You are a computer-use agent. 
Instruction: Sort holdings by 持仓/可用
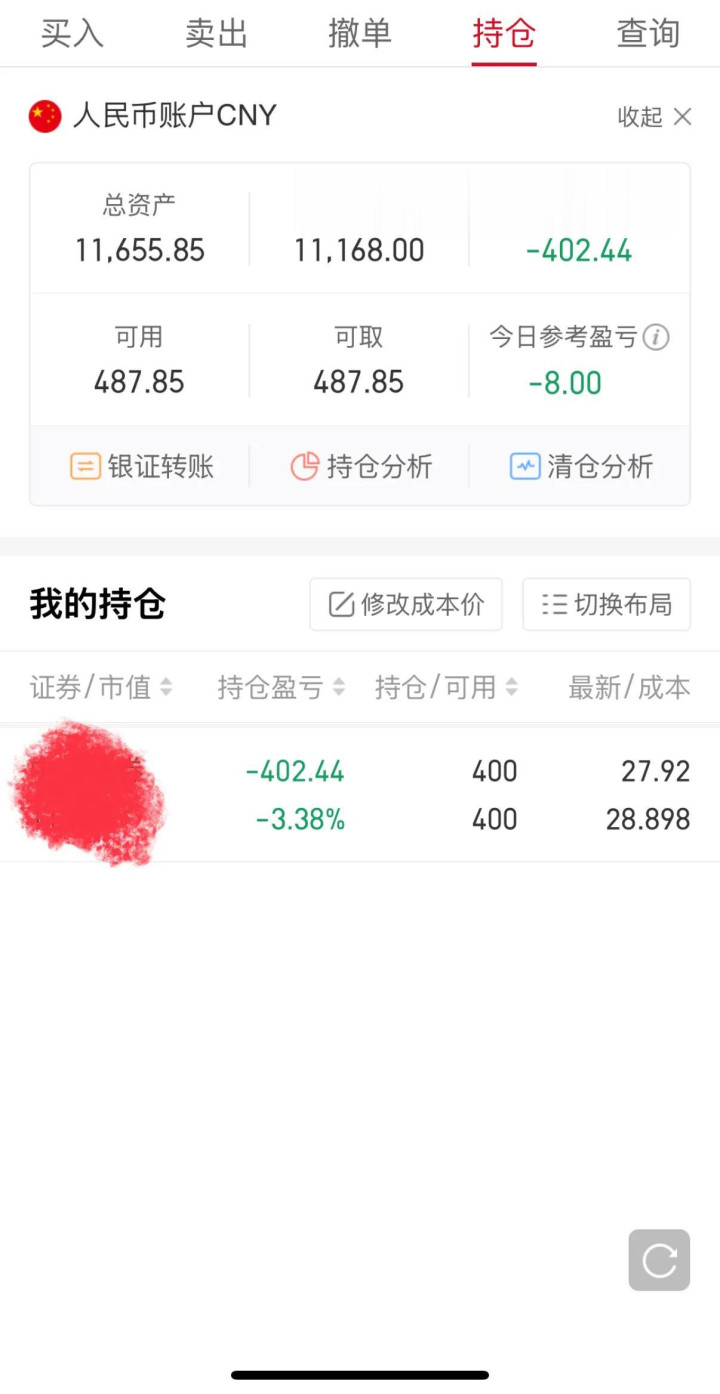click(x=446, y=687)
